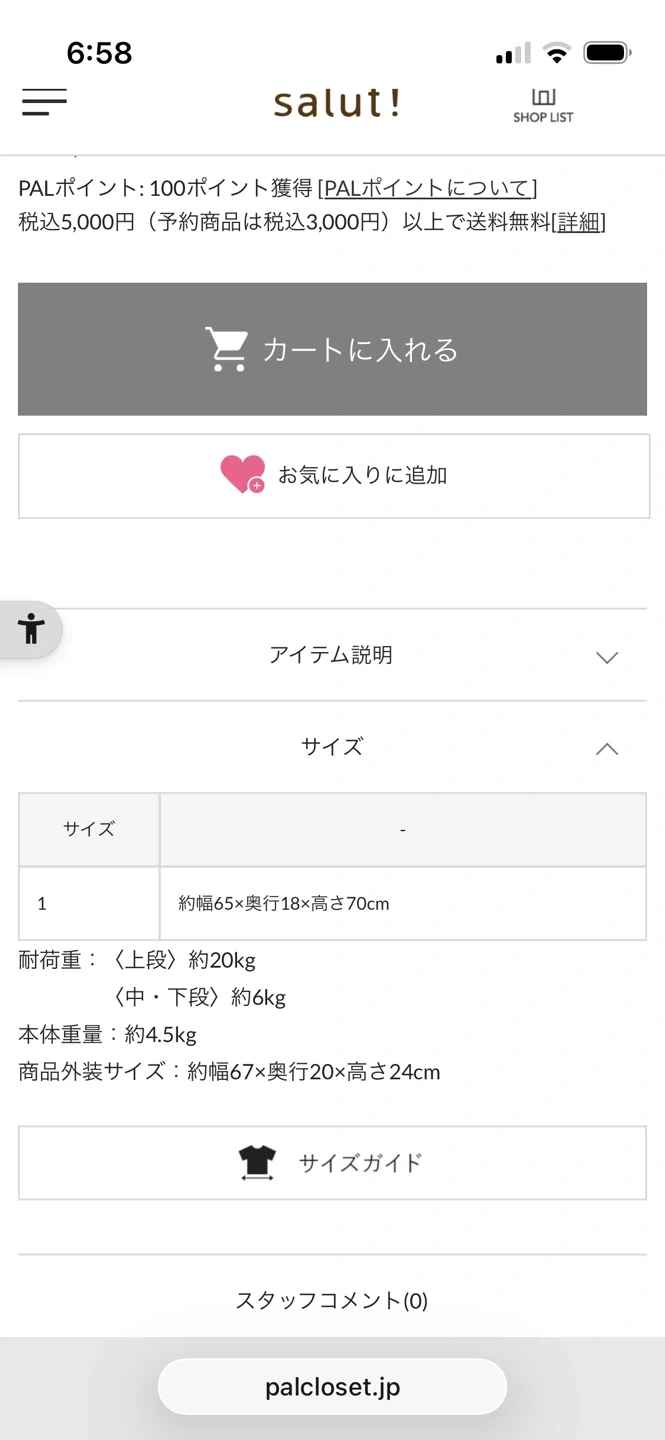
Task: Open the PALポイントについて link
Action: 430,188
